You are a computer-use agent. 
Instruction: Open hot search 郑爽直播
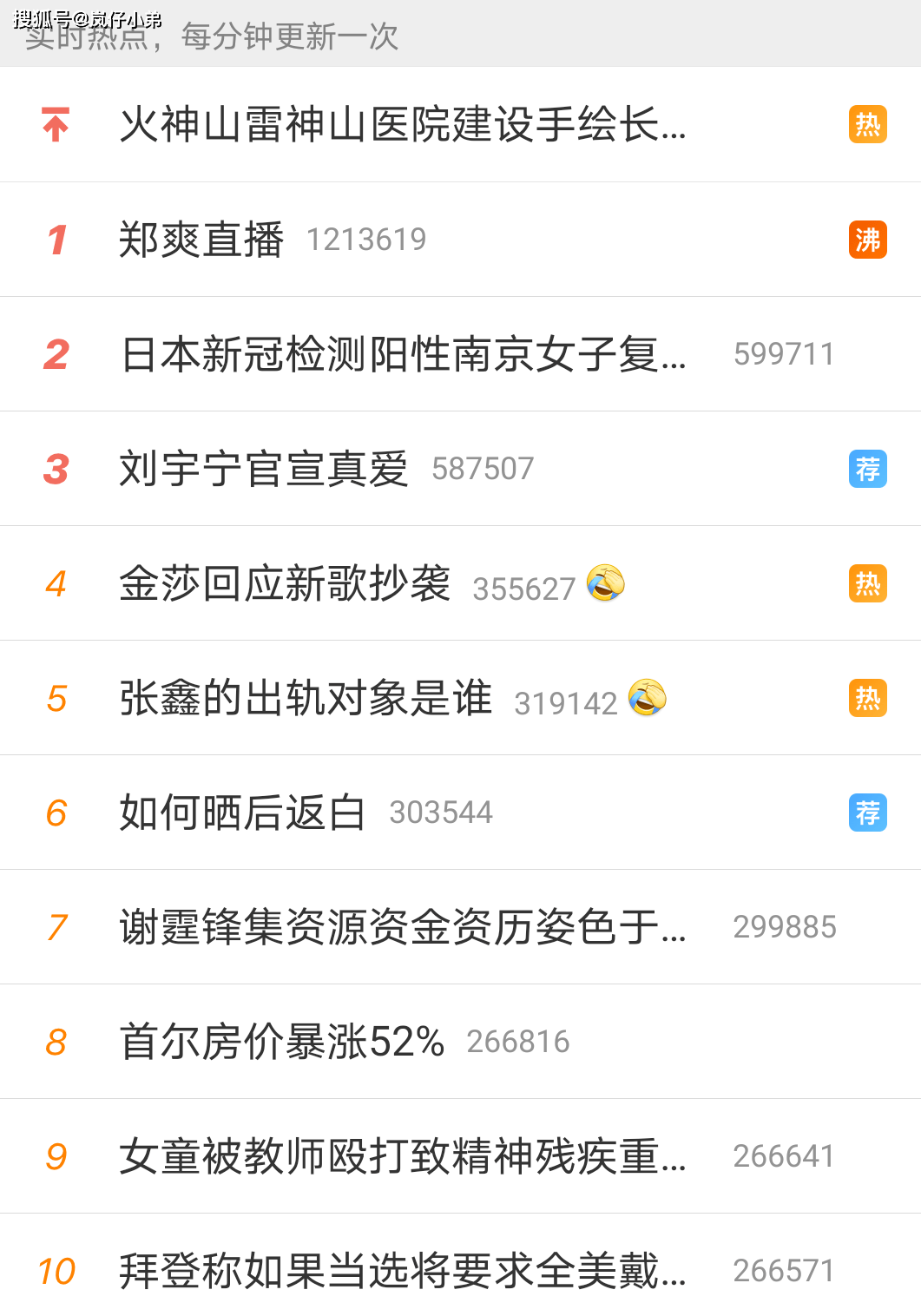pos(201,240)
